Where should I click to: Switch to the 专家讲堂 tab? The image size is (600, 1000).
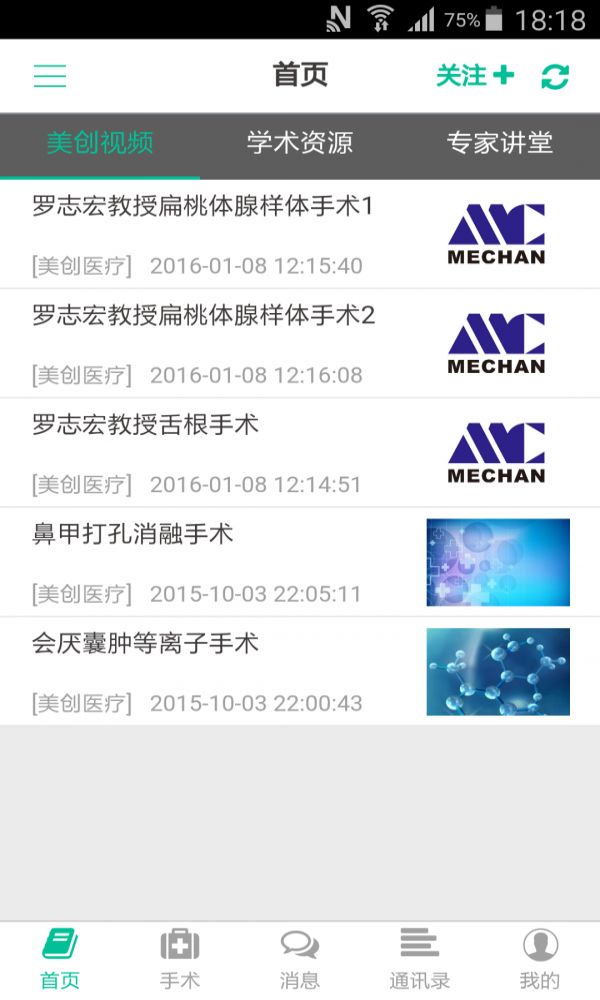500,143
